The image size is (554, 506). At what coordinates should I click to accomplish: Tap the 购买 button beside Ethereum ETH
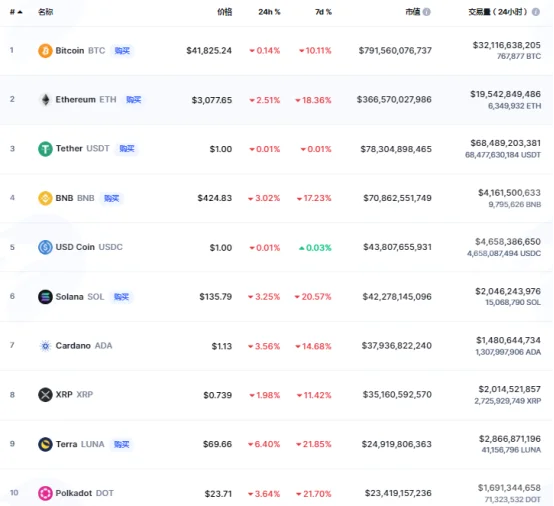[134, 100]
